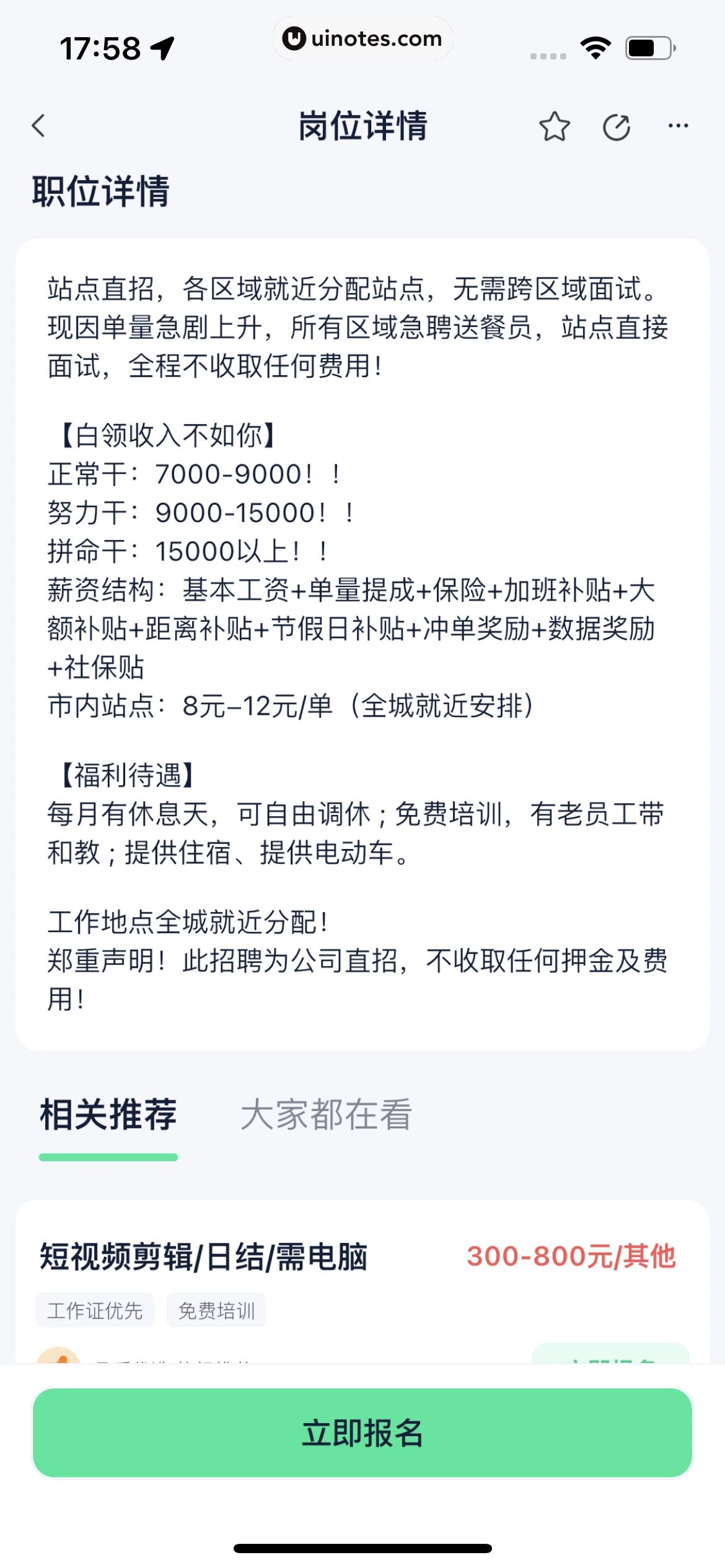The image size is (725, 1568).
Task: Favorite this job with the star icon
Action: pos(554,127)
